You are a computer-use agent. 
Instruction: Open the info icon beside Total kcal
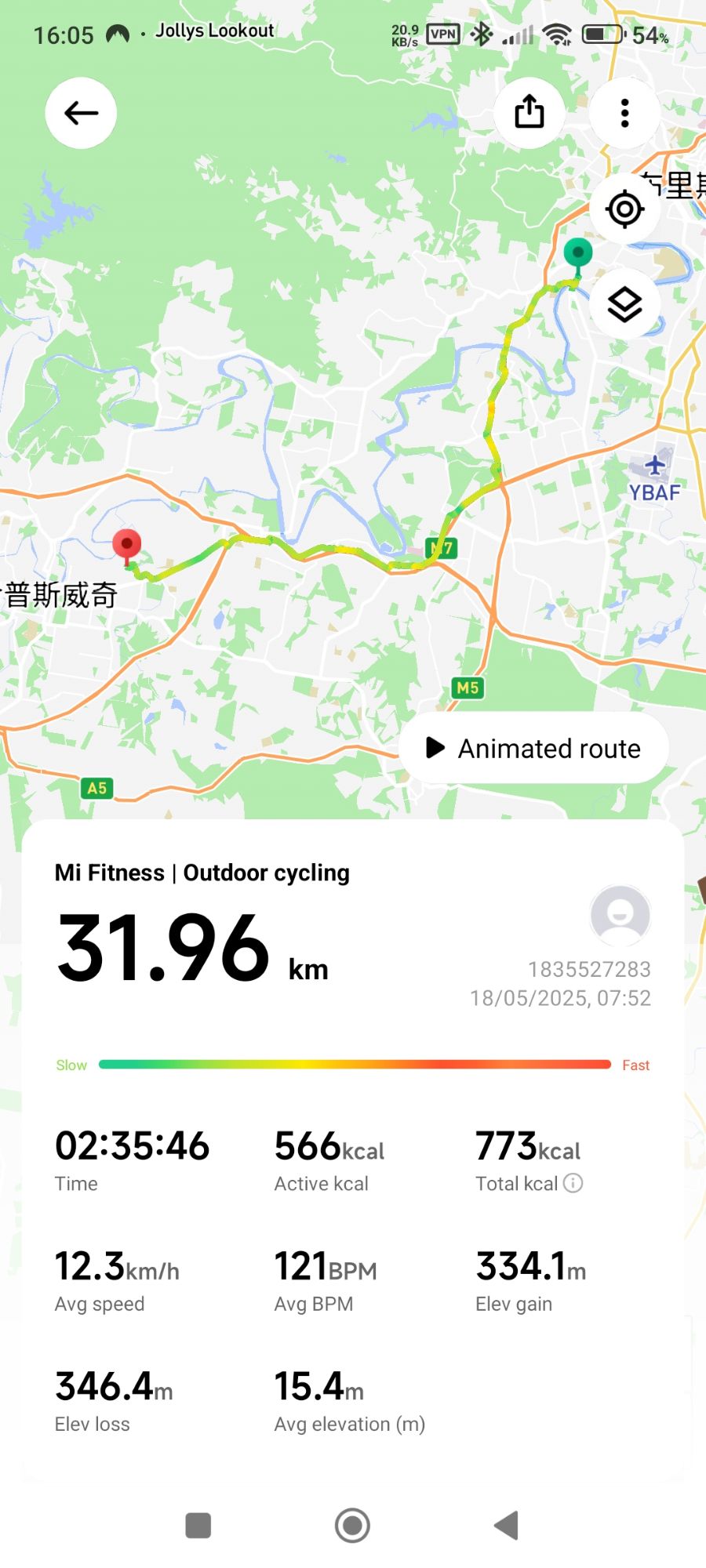[x=573, y=1183]
